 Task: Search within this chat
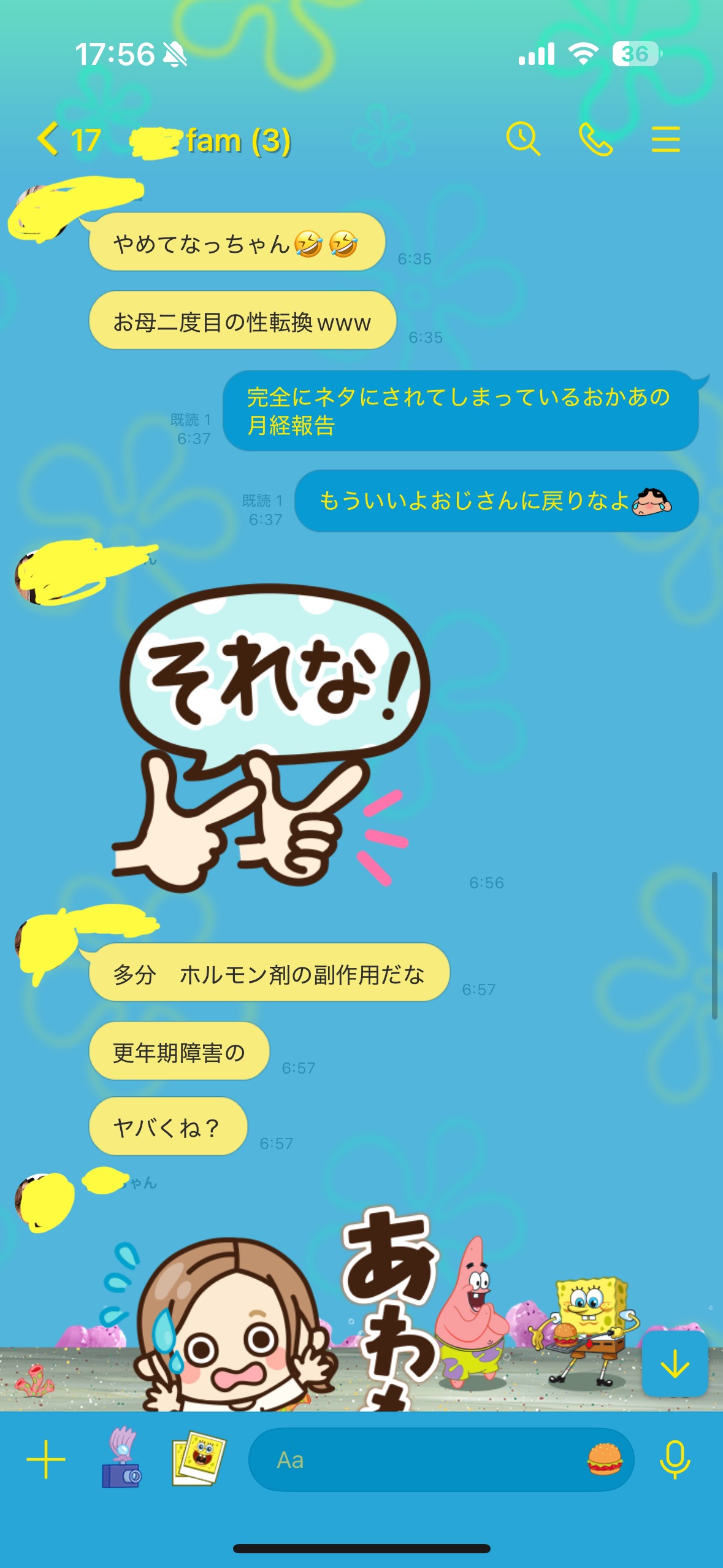[523, 139]
